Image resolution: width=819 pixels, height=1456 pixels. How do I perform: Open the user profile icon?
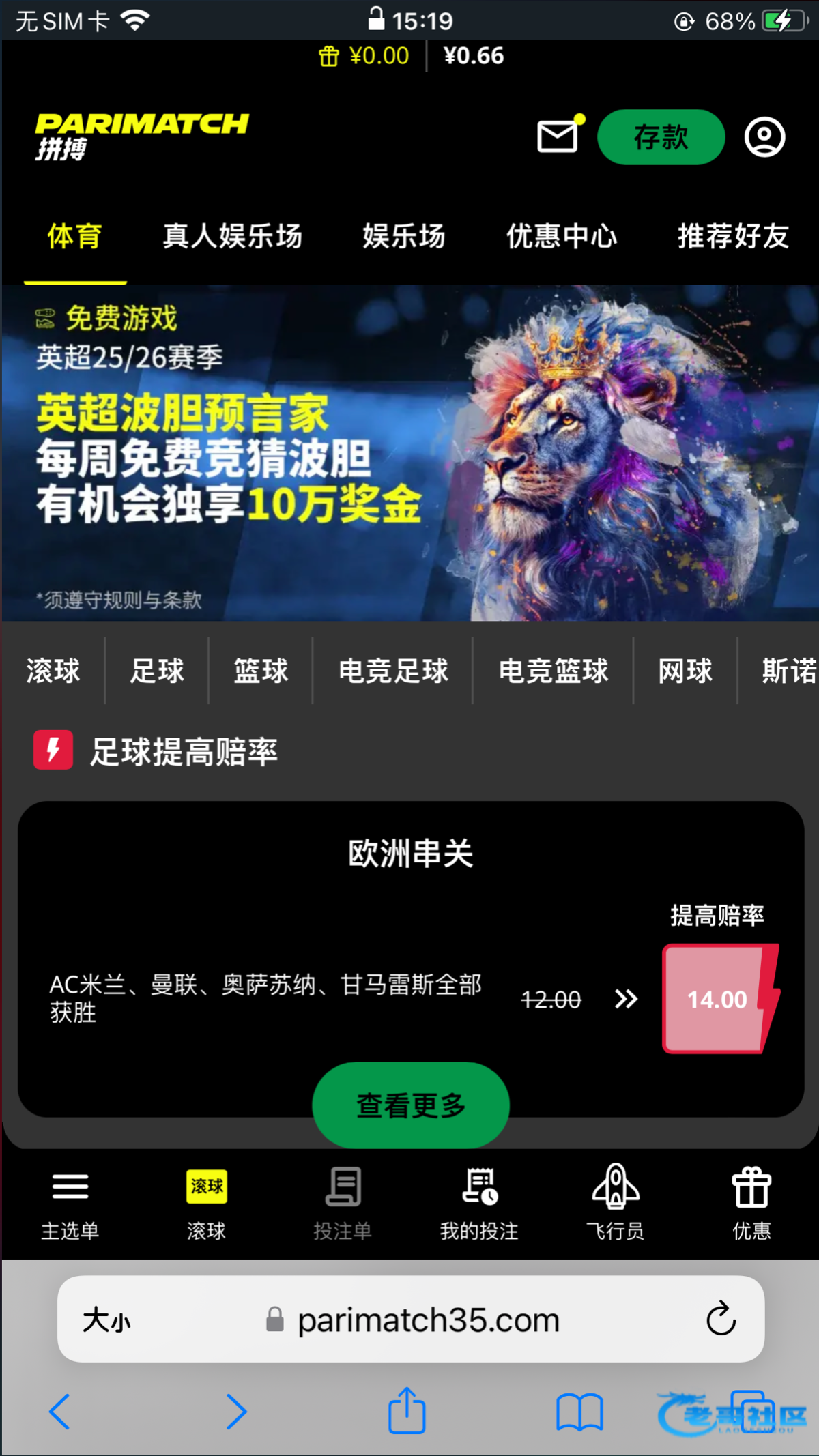click(764, 137)
